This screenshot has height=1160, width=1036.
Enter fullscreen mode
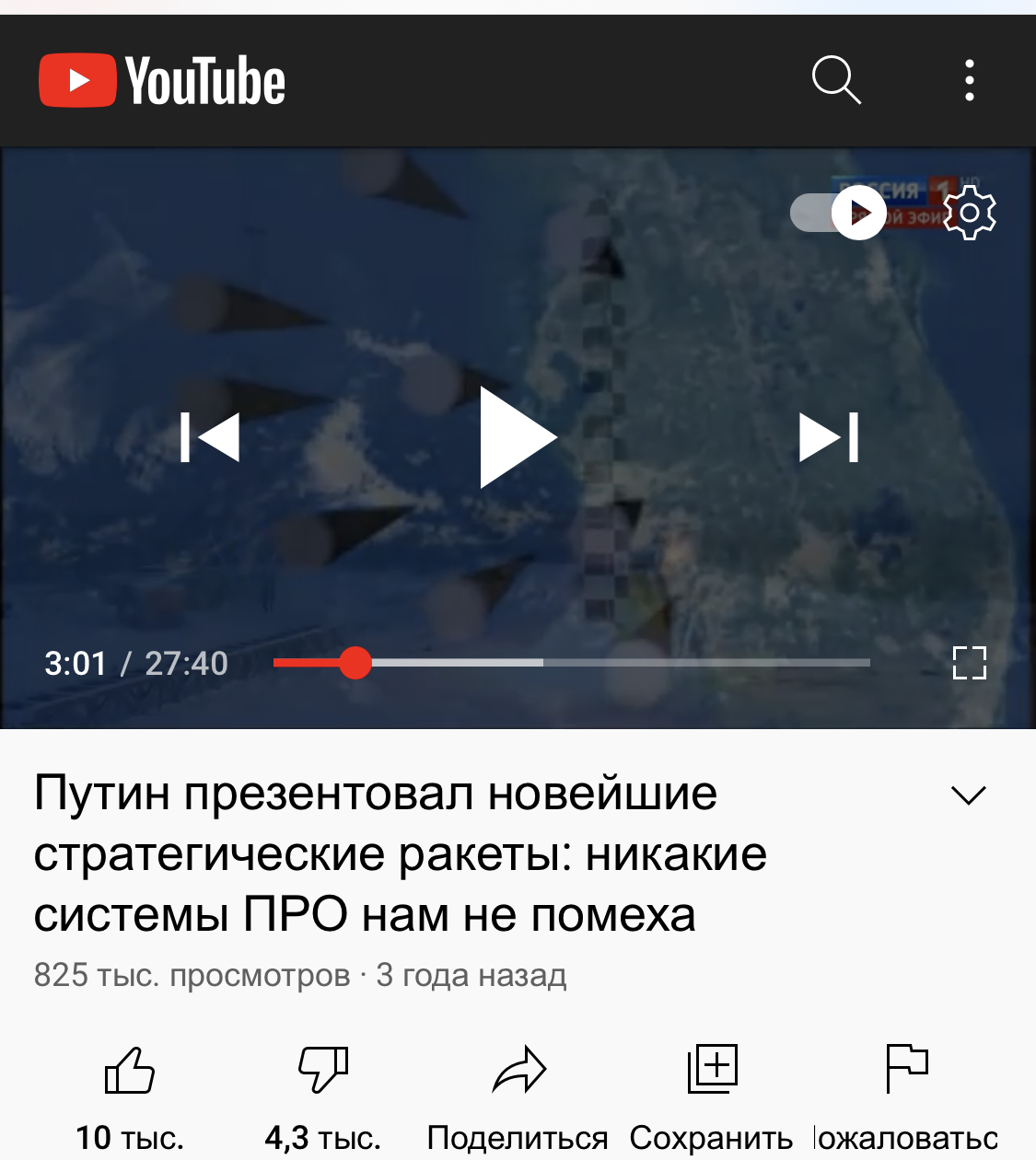point(969,663)
